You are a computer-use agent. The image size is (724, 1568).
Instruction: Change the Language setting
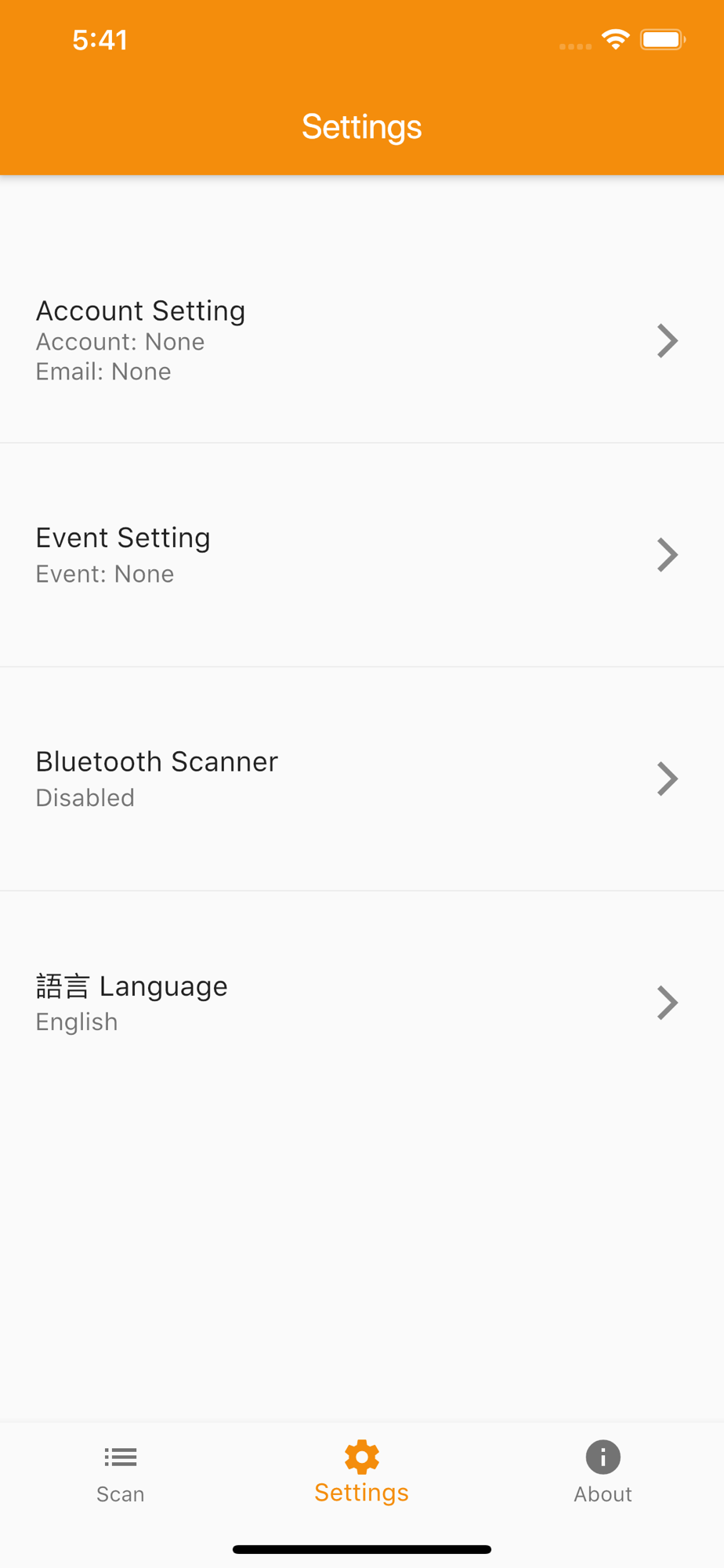pos(362,1003)
